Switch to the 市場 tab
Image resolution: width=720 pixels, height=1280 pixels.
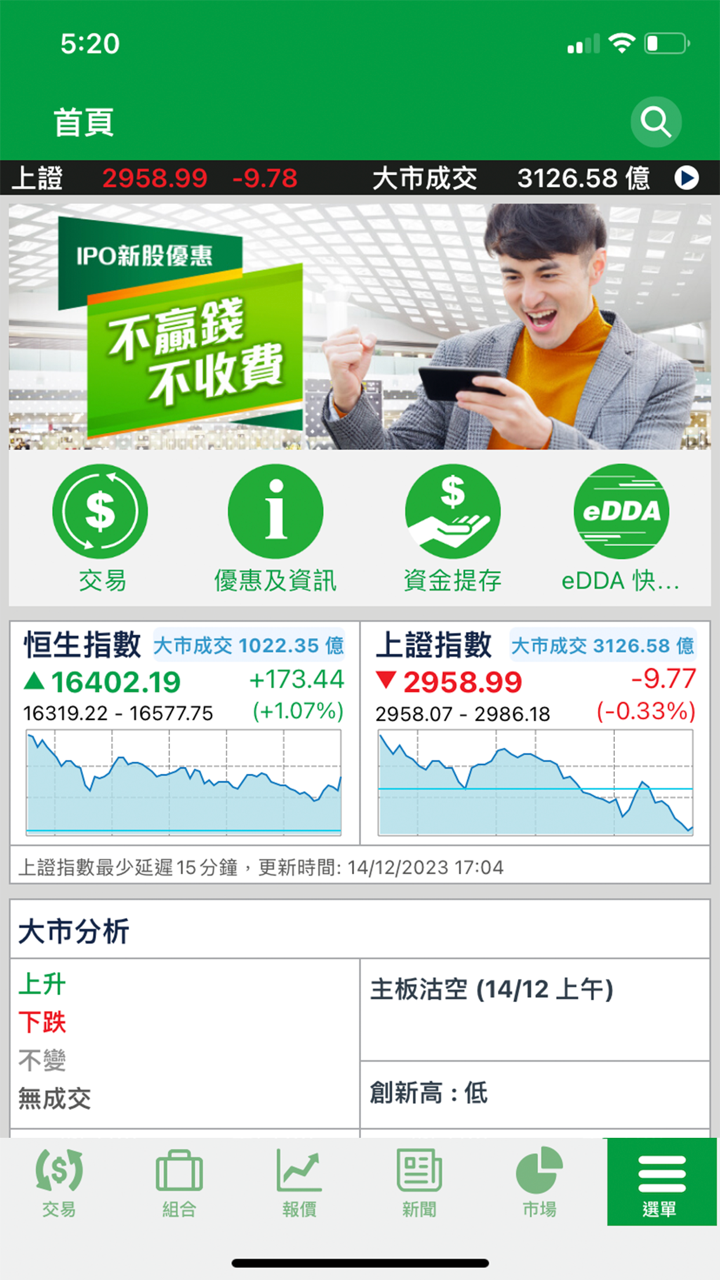click(x=539, y=1182)
